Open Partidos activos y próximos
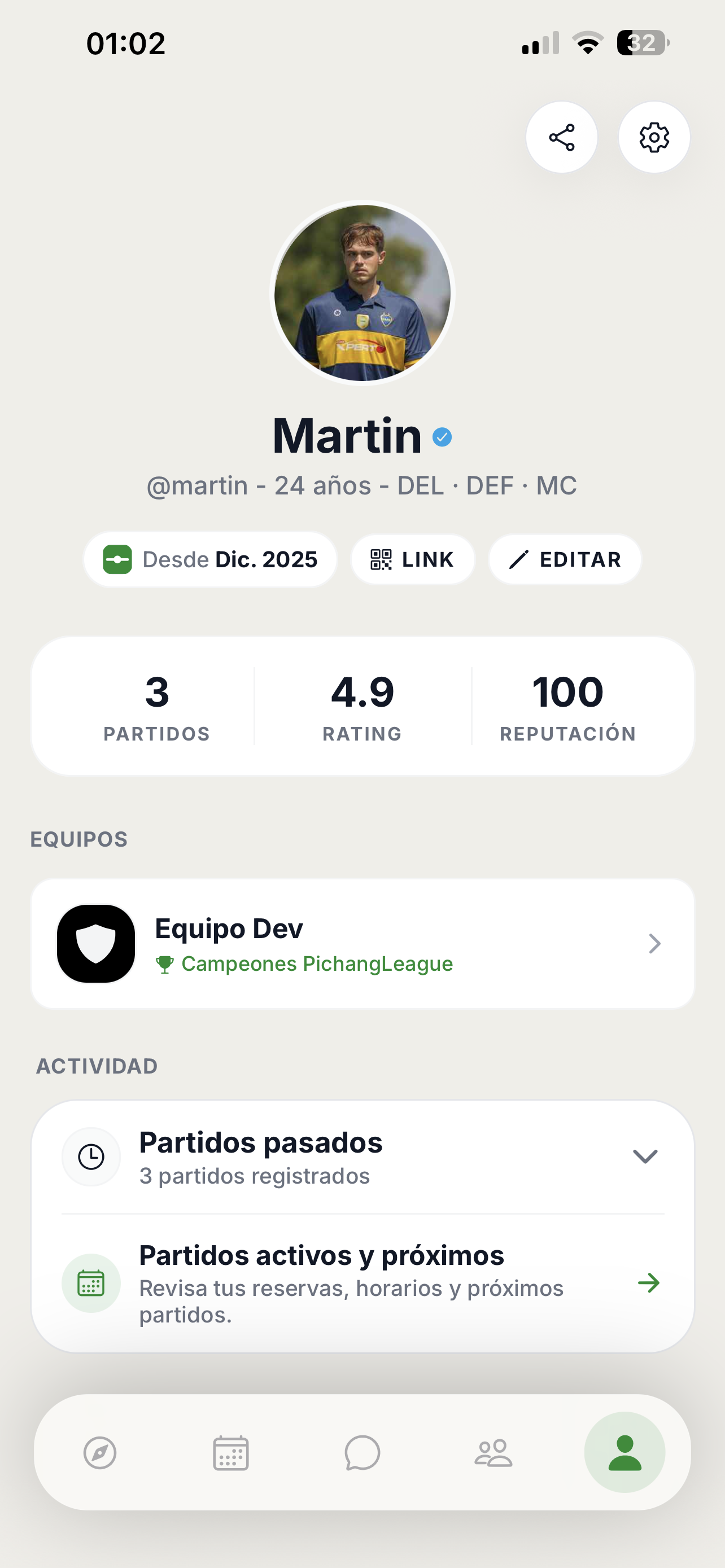The height and width of the screenshot is (1568, 725). coord(362,1283)
